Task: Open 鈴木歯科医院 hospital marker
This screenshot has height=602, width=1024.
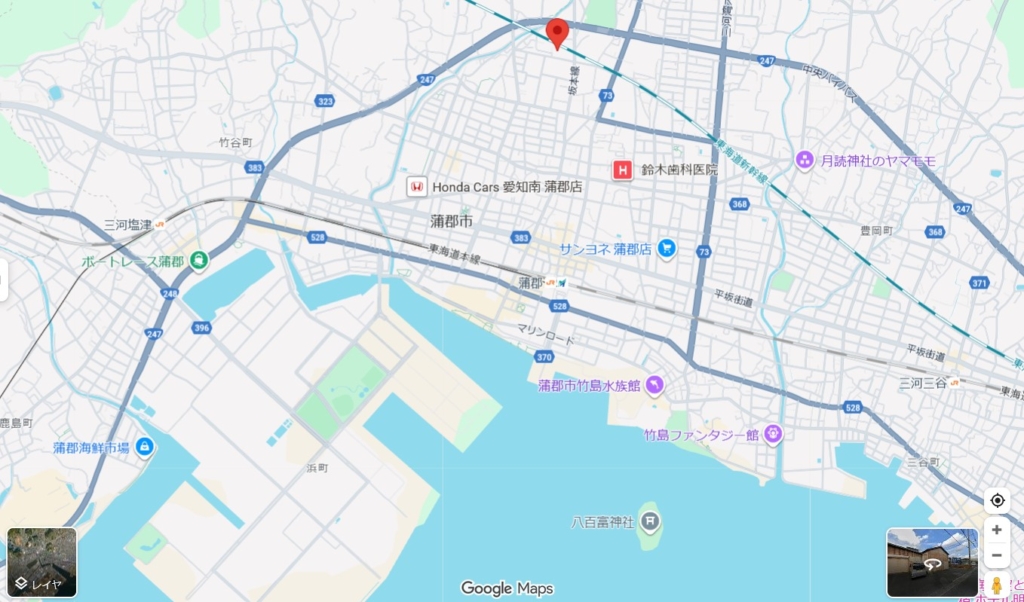Action: (624, 170)
